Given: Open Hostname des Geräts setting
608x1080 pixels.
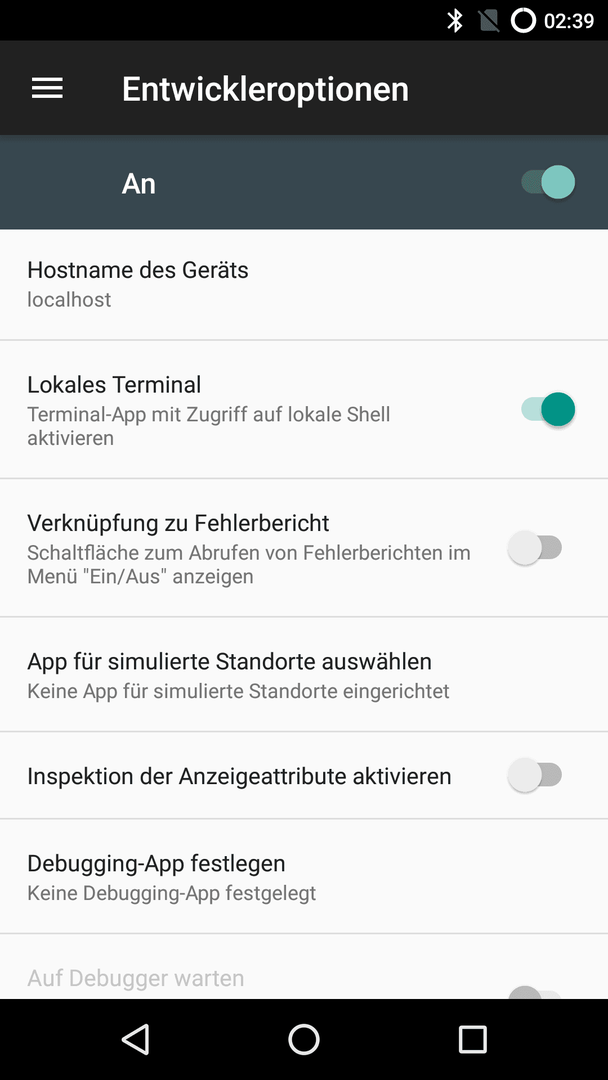Looking at the screenshot, I should (304, 284).
